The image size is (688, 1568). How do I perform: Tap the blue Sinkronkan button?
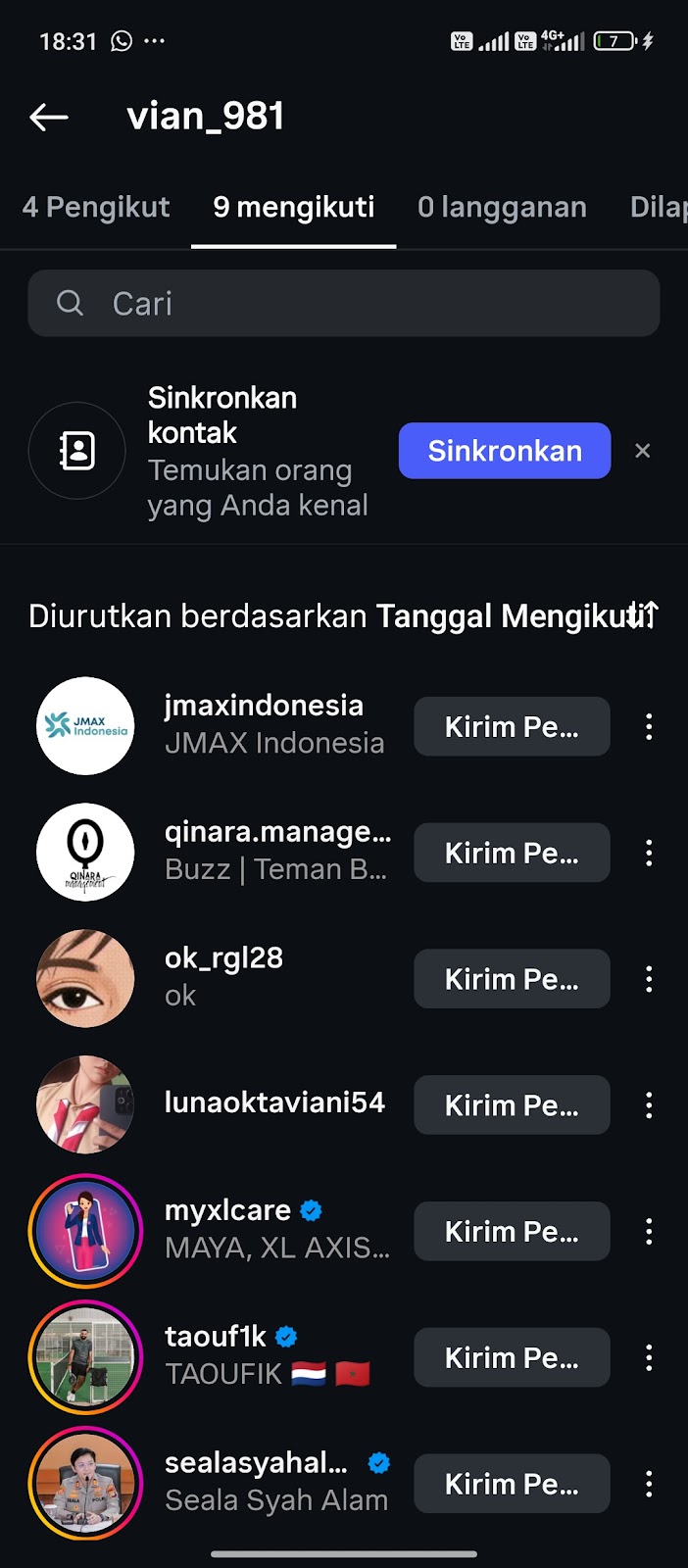pyautogui.click(x=504, y=451)
